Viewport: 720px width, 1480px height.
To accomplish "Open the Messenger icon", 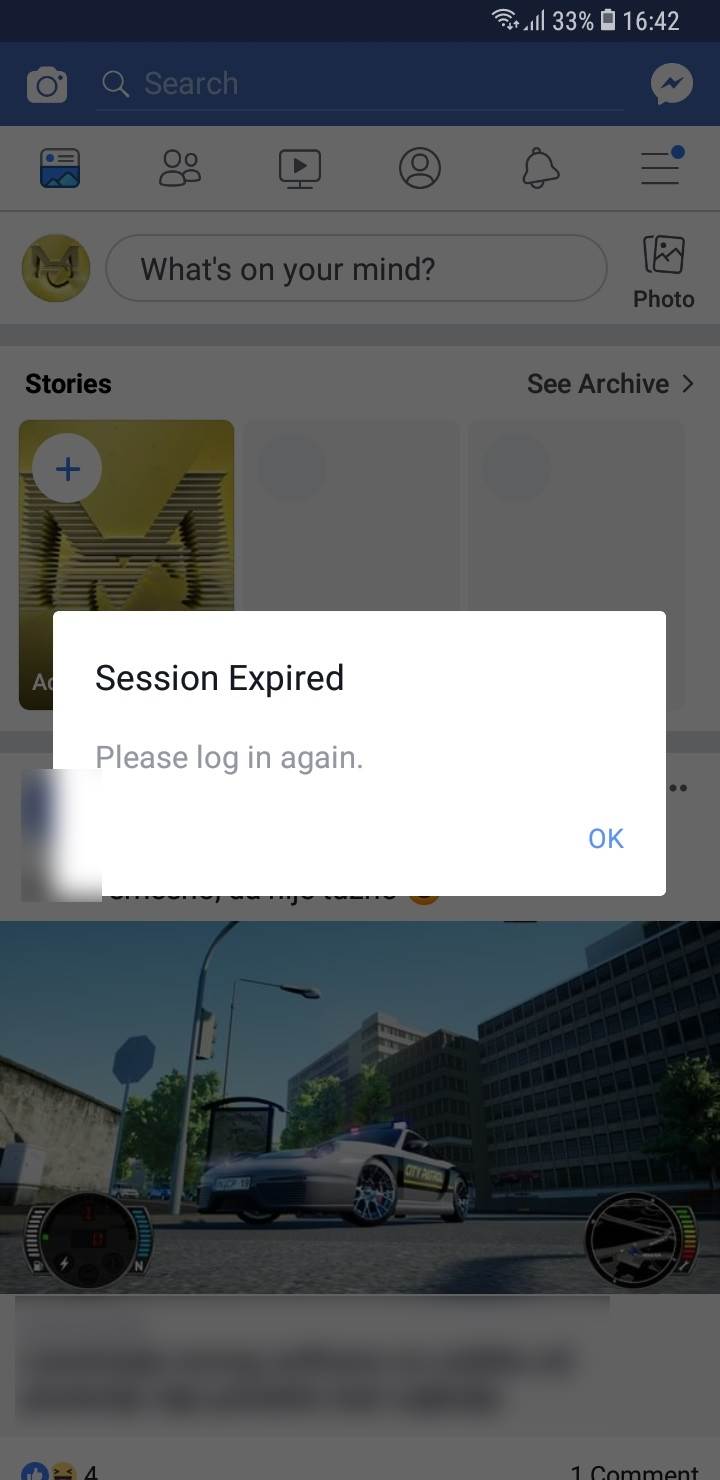I will [x=671, y=85].
